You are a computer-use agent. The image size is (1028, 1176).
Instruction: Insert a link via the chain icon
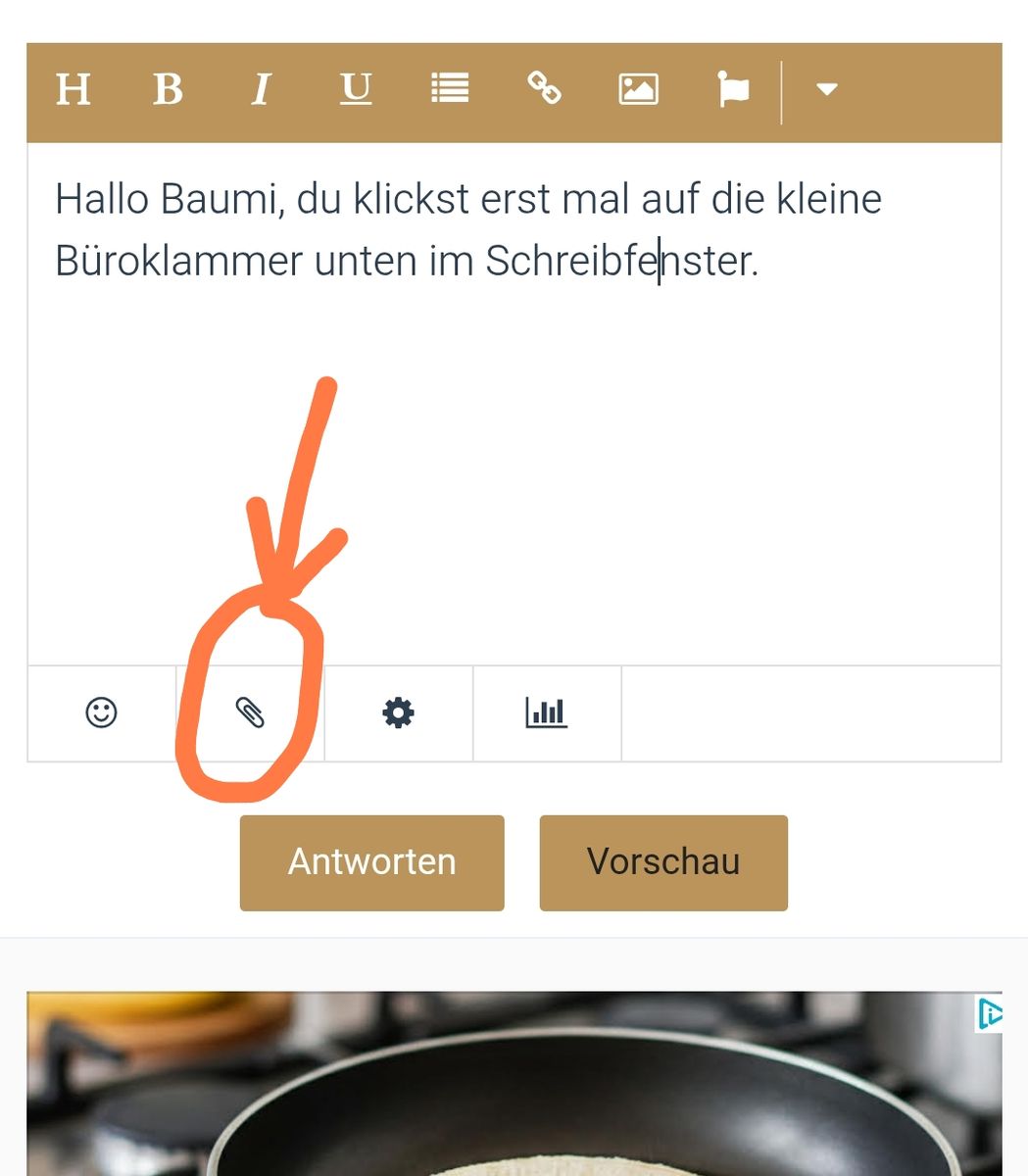coord(544,89)
